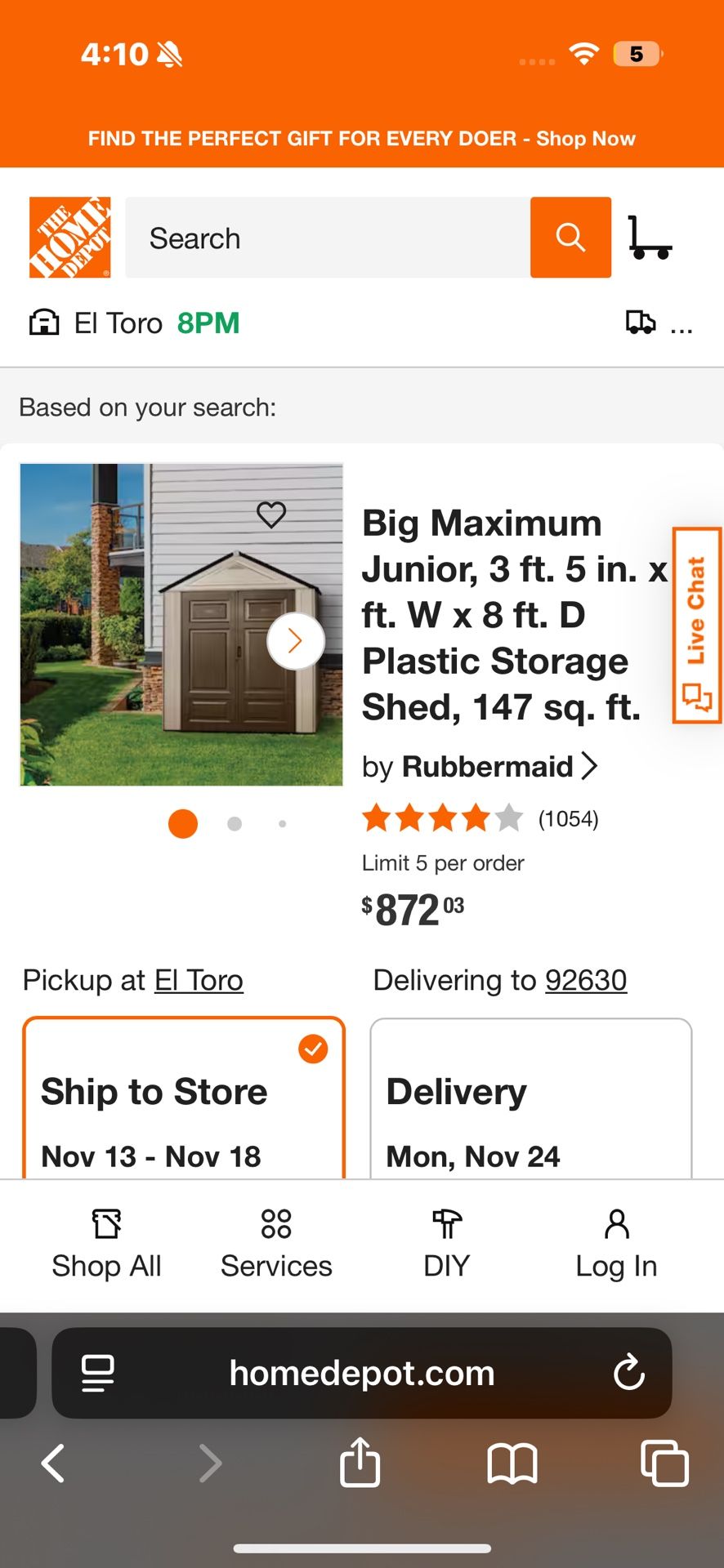Tap the Safari share icon
This screenshot has height=1568, width=724.
(360, 1463)
